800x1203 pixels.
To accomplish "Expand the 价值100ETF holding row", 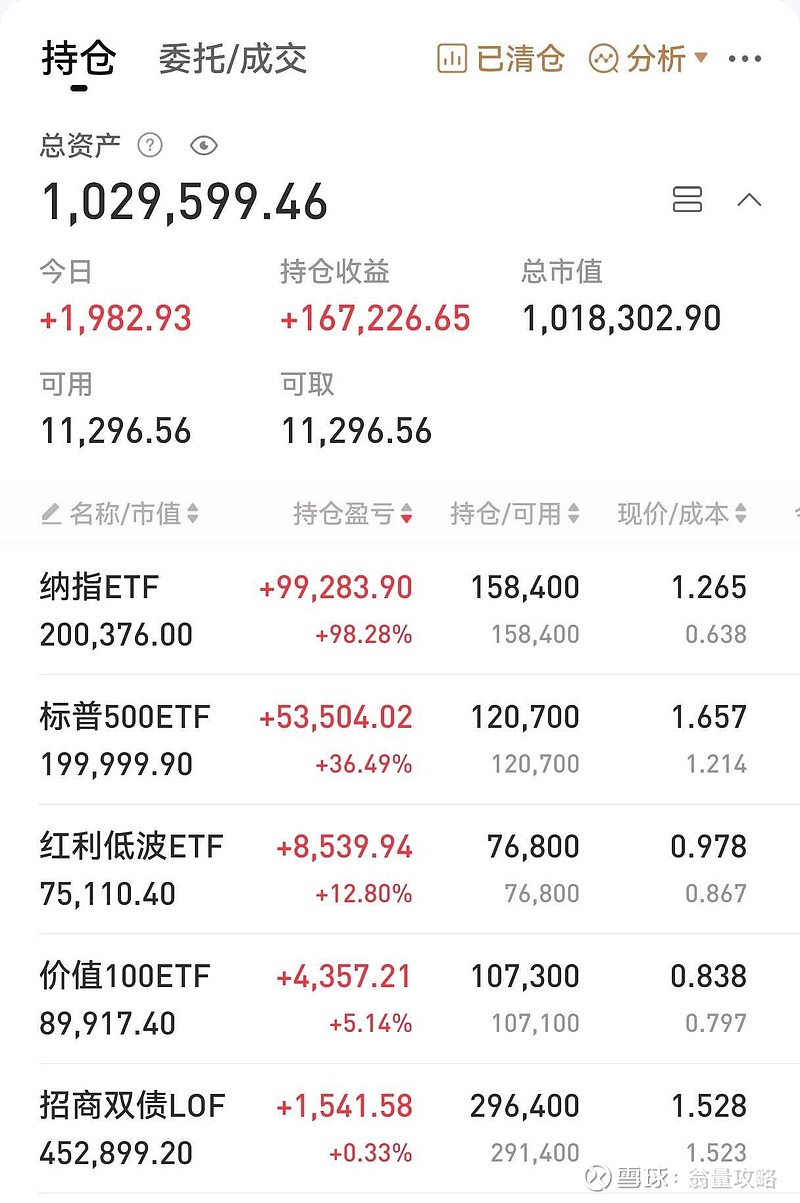I will pyautogui.click(x=400, y=998).
